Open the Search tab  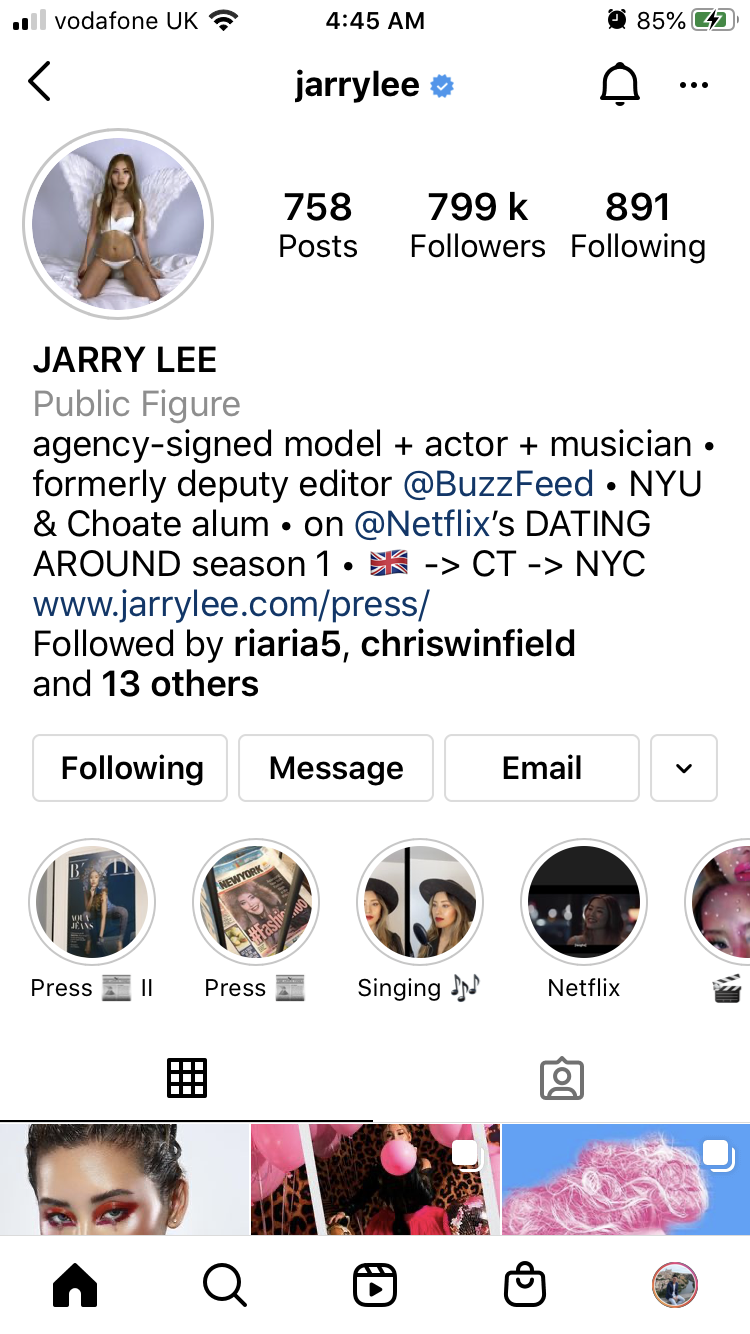pos(225,1285)
